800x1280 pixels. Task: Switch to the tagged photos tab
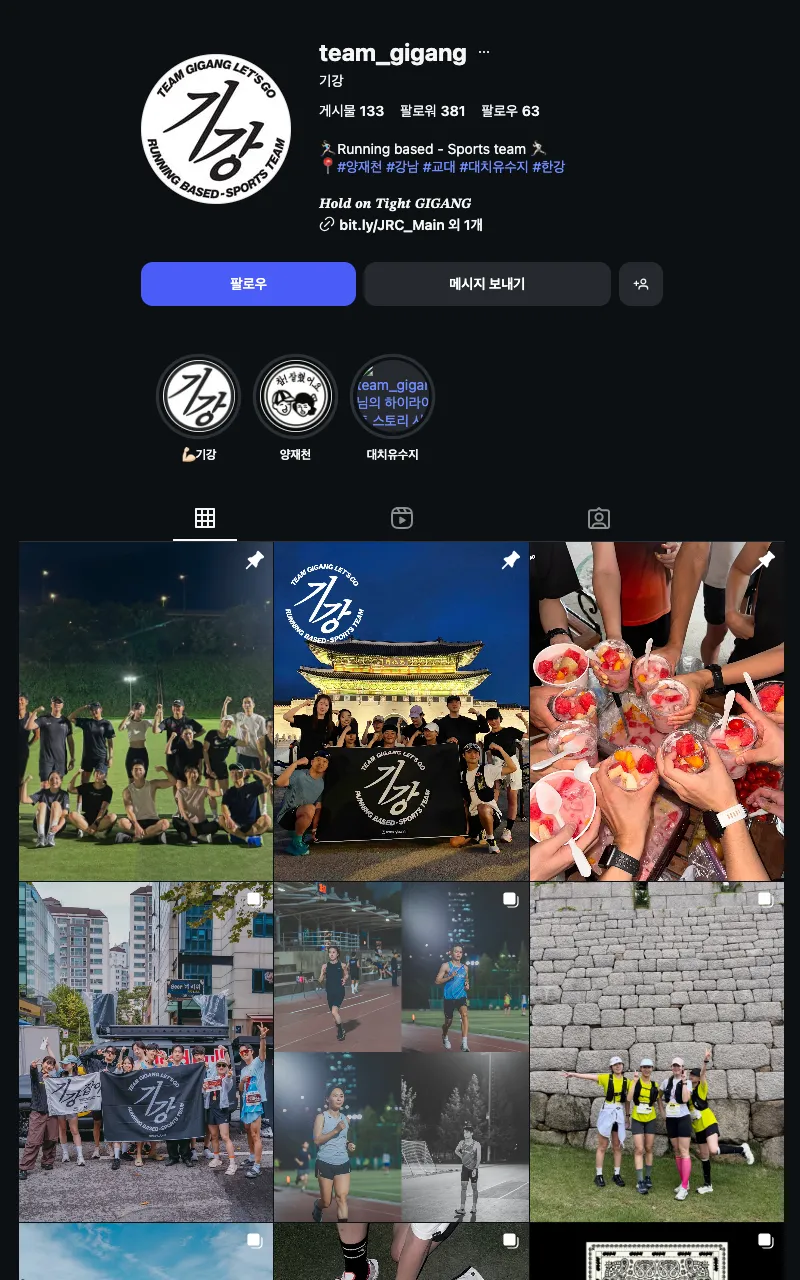click(598, 518)
